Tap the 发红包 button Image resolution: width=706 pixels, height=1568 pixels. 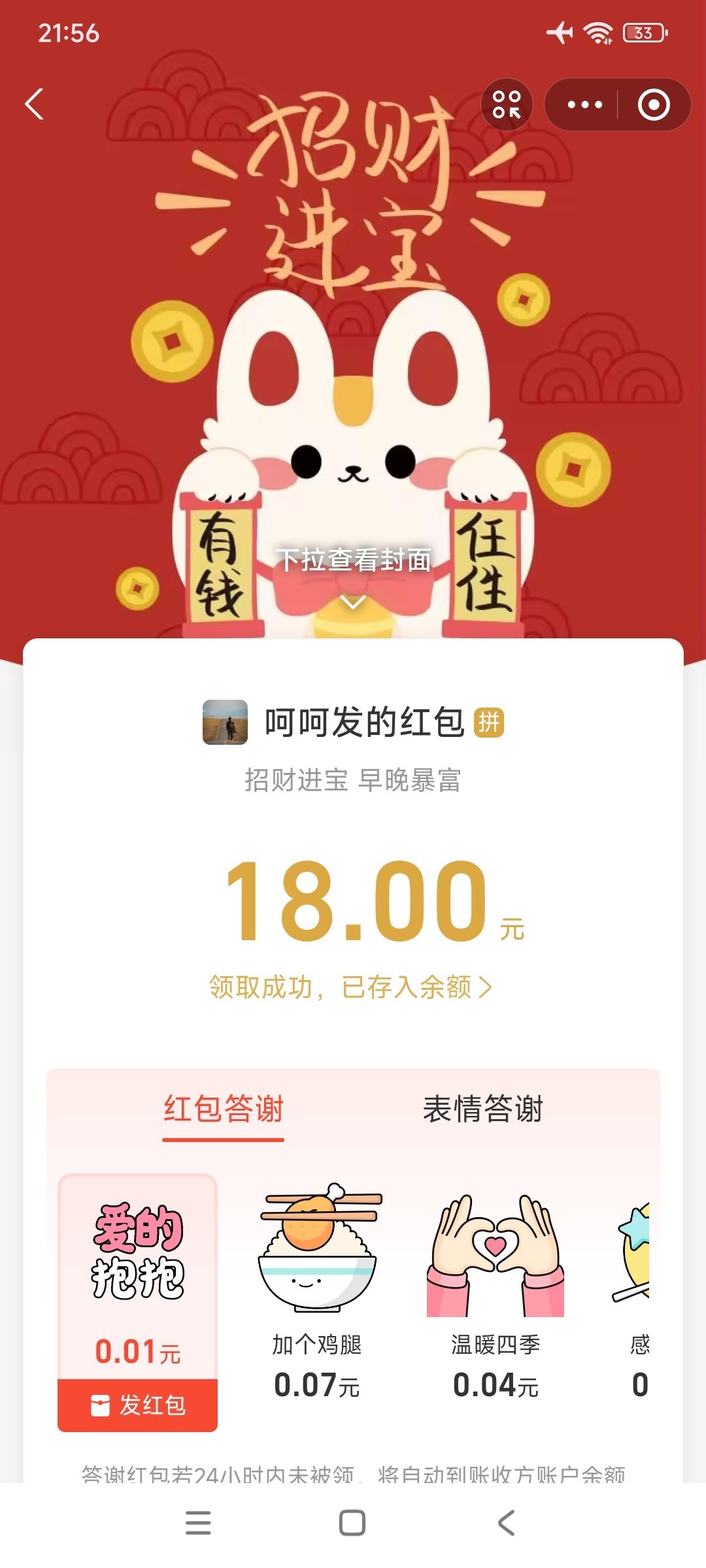coord(137,1405)
